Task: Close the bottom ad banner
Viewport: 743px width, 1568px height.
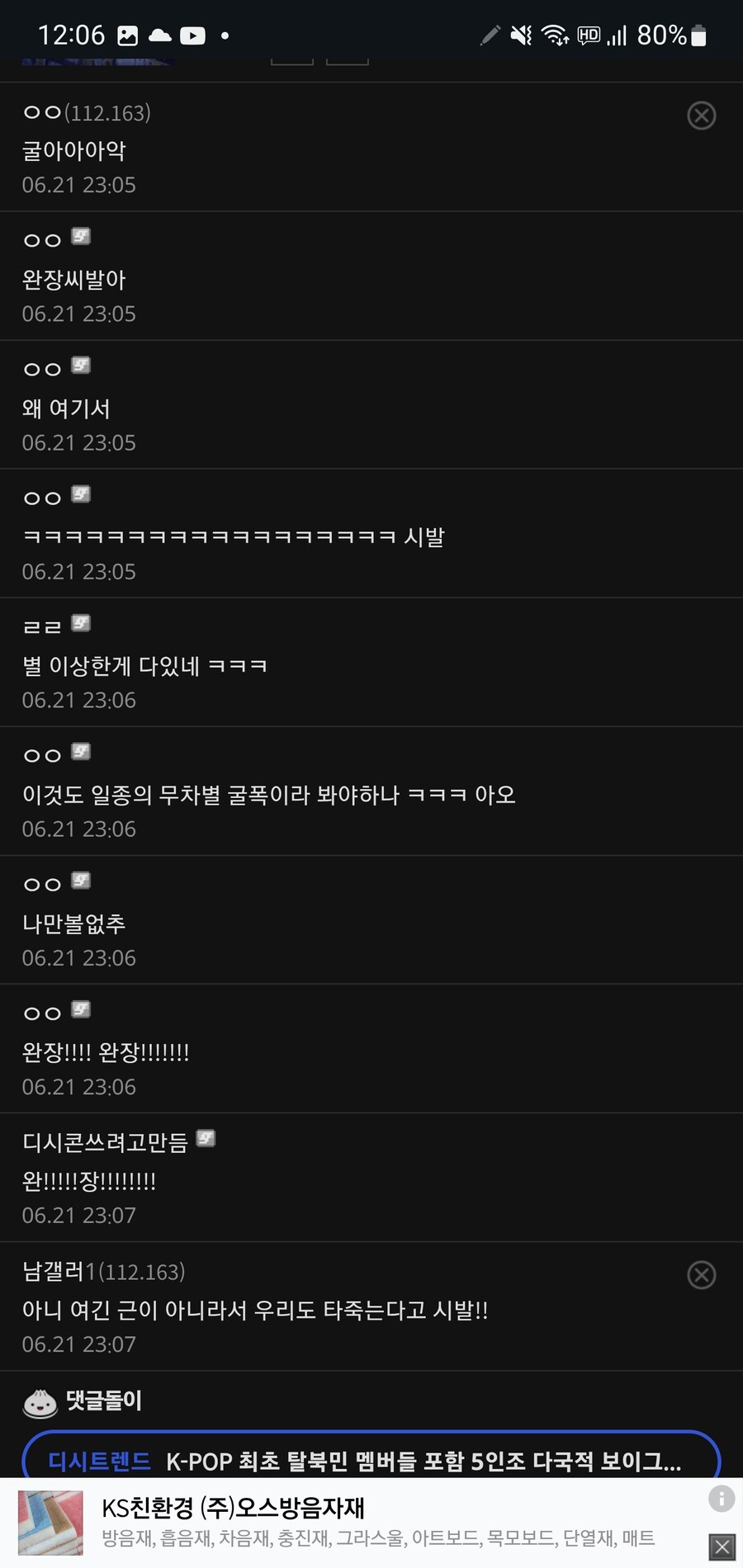Action: click(722, 1547)
